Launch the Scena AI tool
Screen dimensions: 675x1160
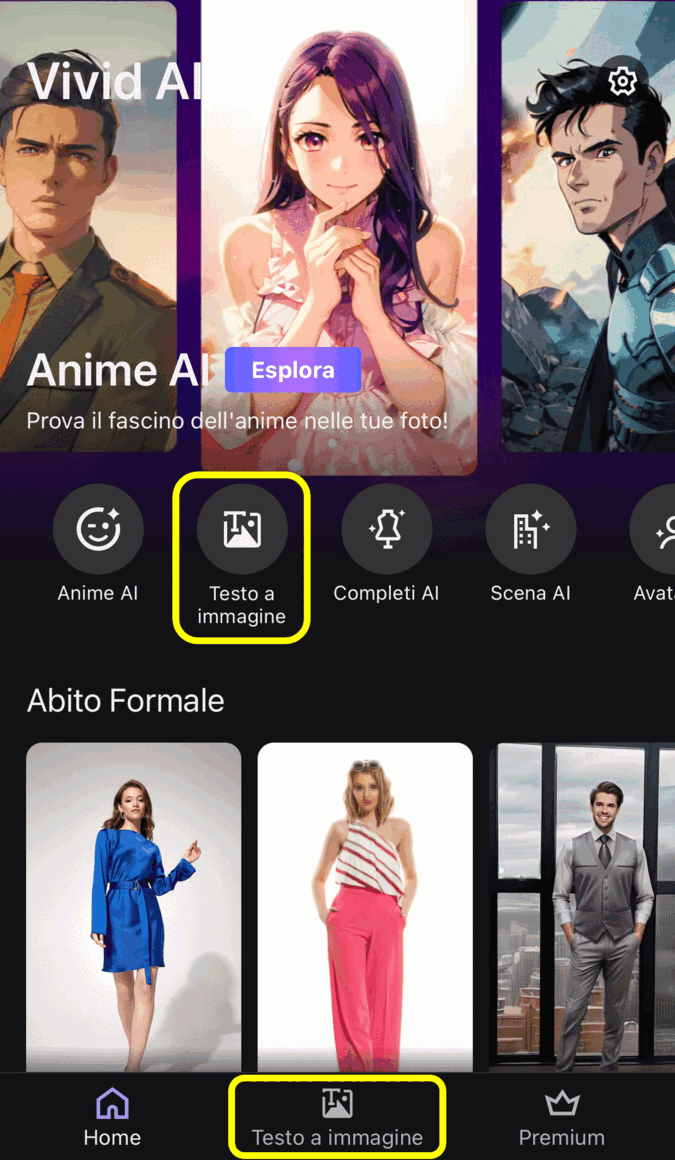point(530,530)
